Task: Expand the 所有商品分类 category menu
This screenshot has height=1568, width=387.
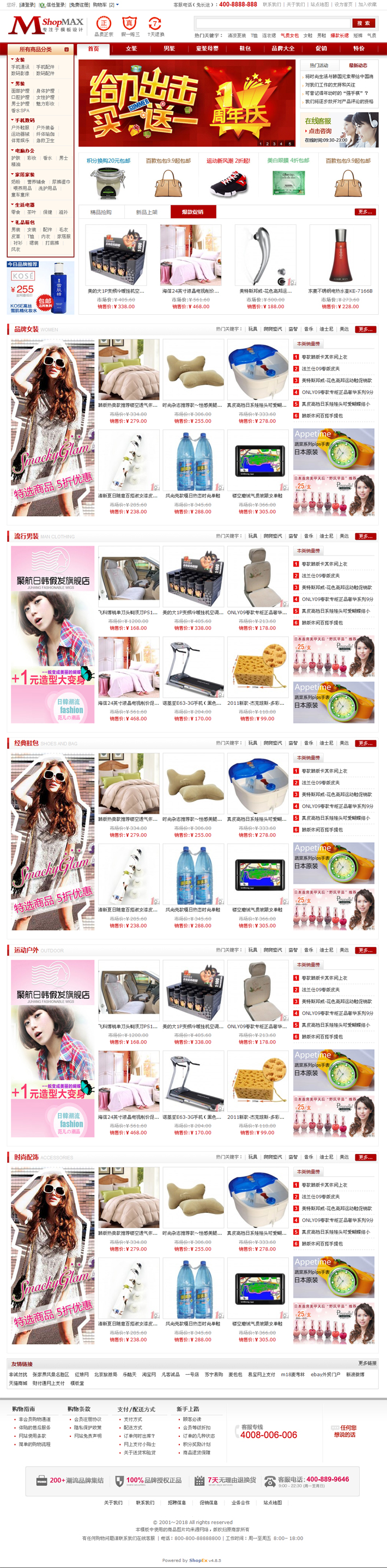Action: tap(36, 50)
